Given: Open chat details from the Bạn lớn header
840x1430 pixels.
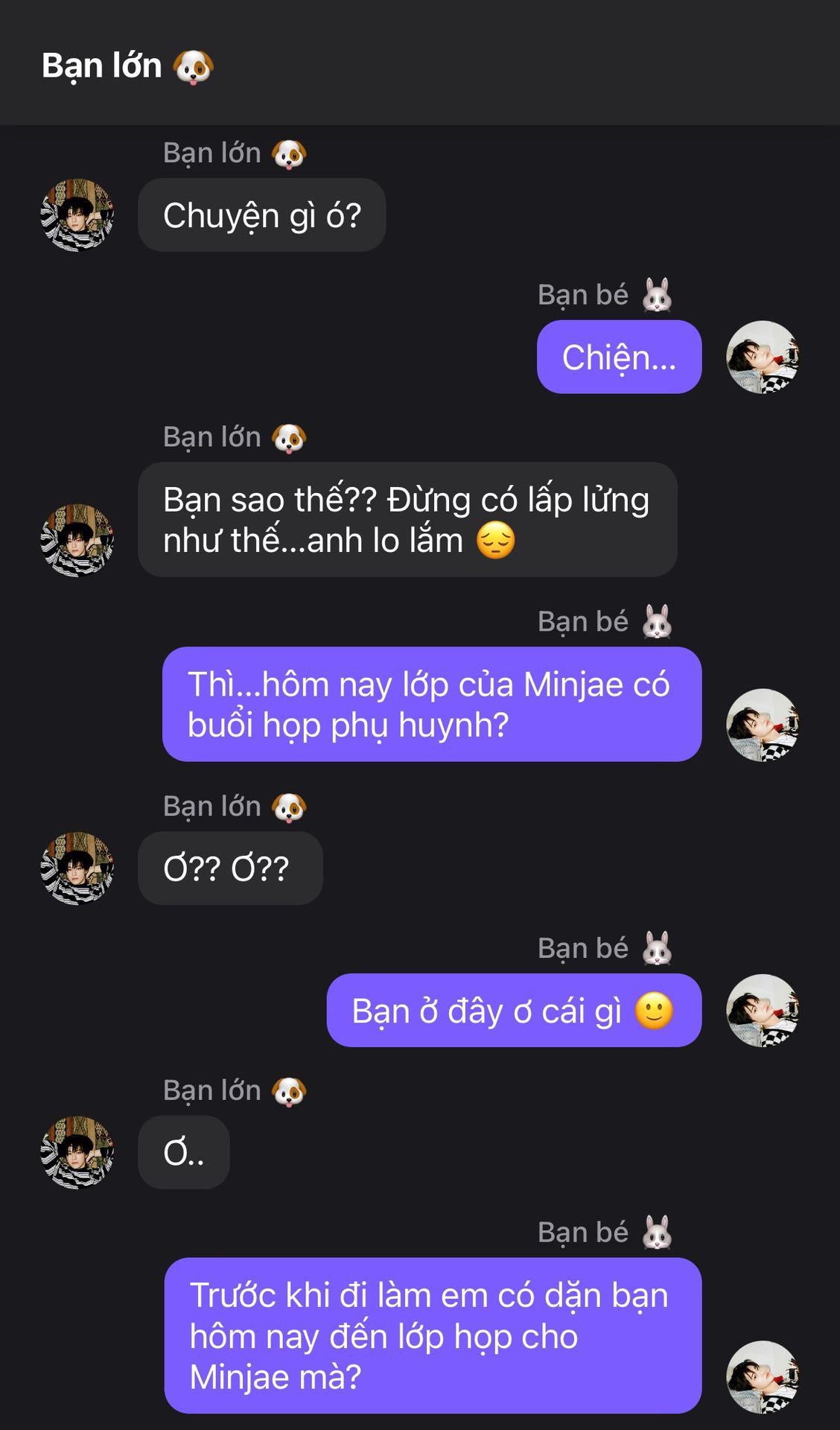Looking at the screenshot, I should pyautogui.click(x=127, y=66).
